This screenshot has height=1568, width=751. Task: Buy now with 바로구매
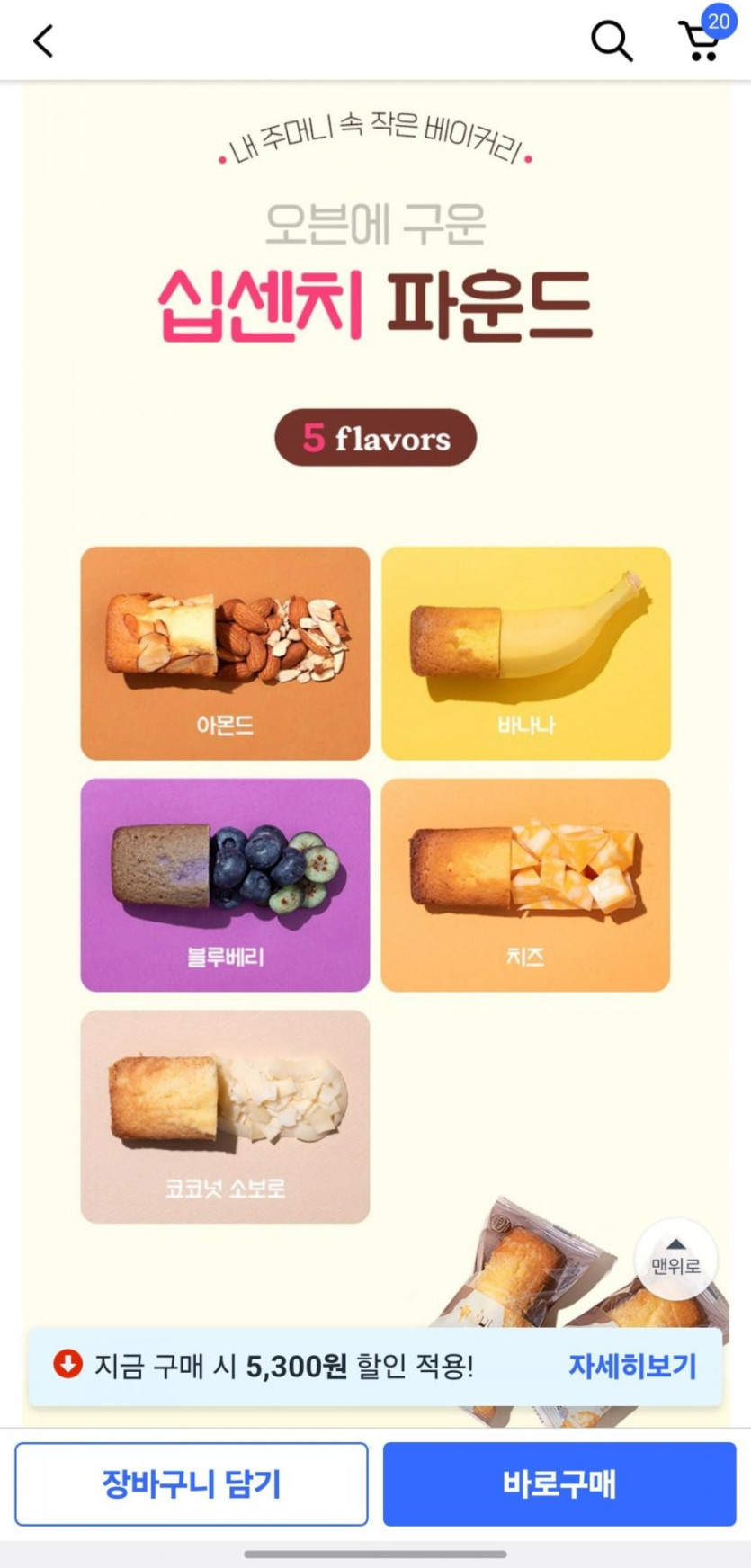pyautogui.click(x=559, y=1483)
